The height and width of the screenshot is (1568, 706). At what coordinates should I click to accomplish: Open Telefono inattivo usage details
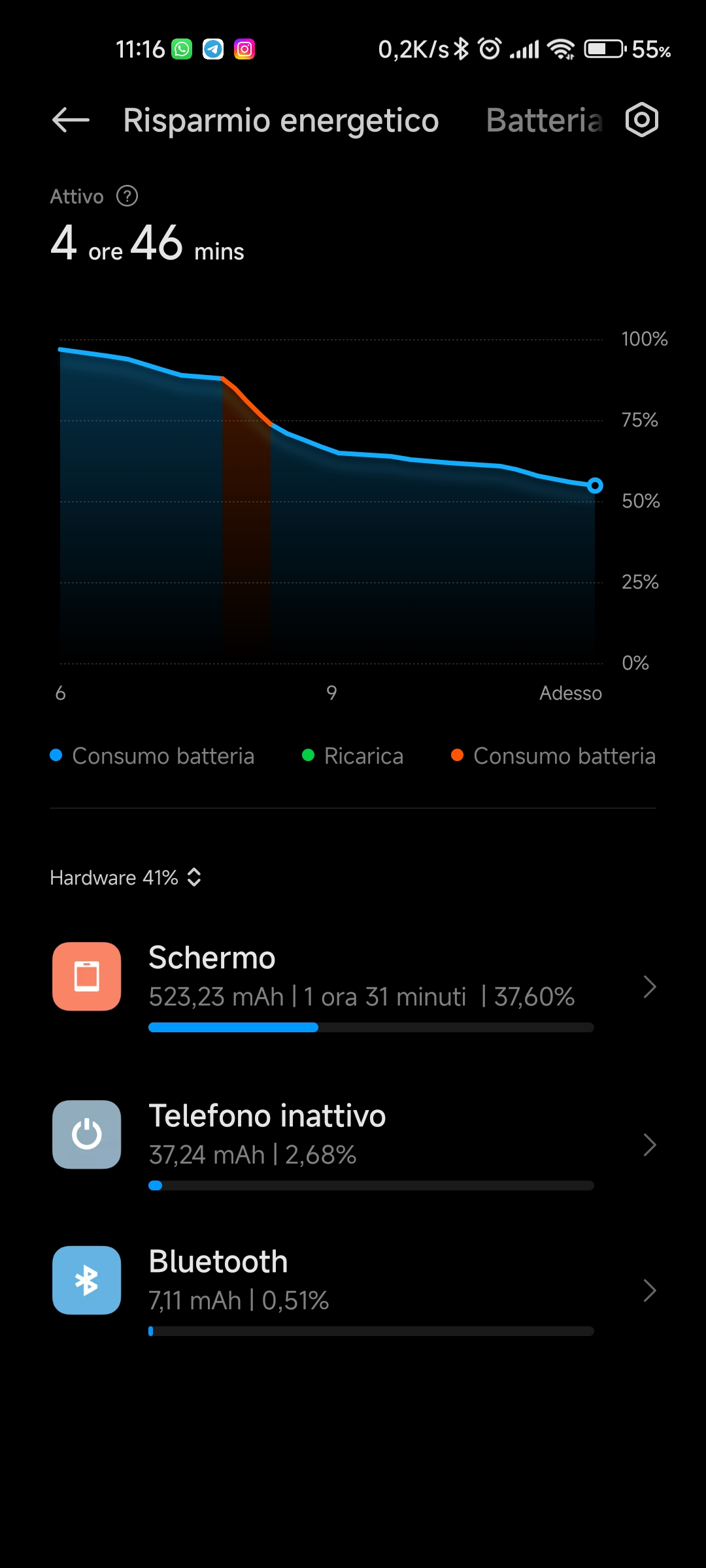[x=353, y=1145]
